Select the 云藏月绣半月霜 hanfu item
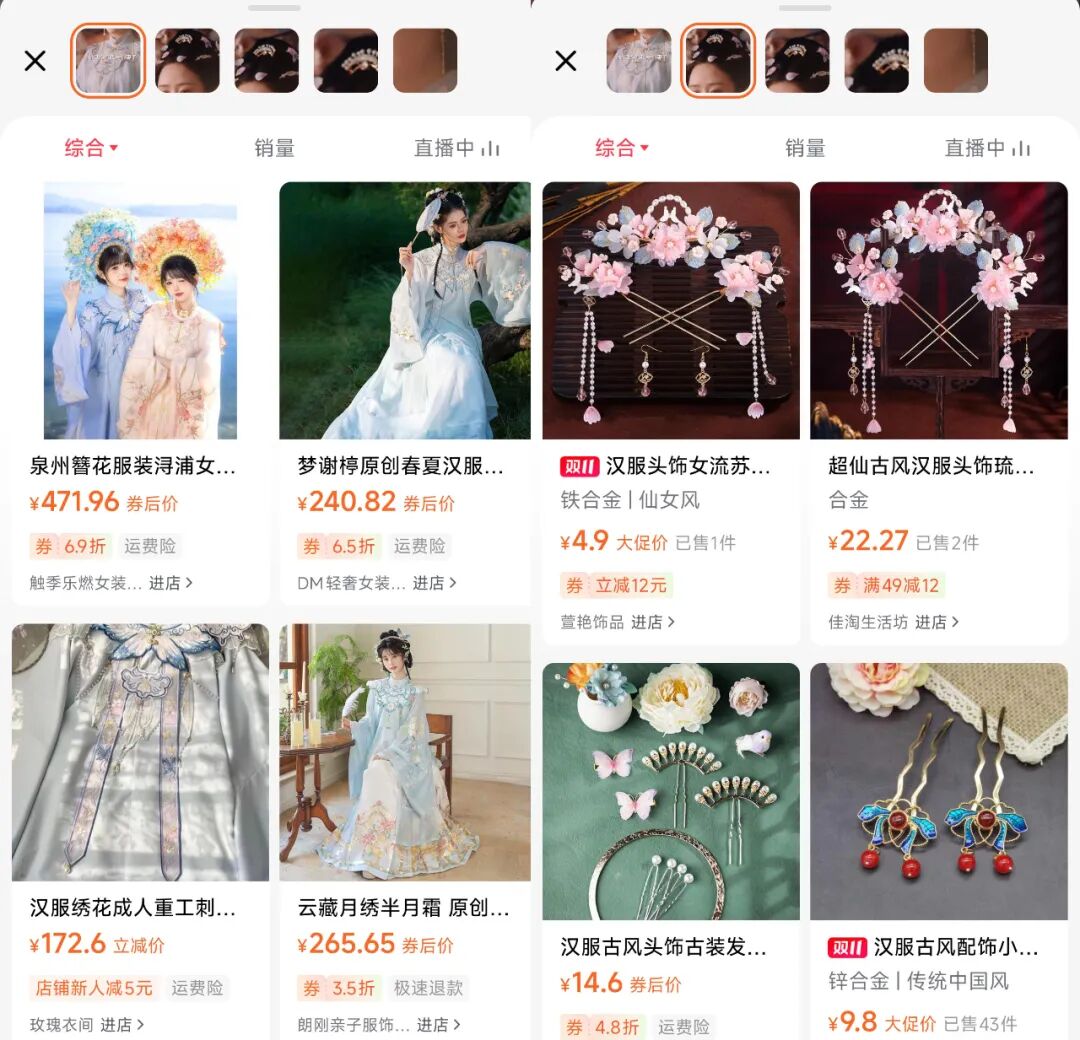Screen dimensions: 1080x1040 pos(404,752)
